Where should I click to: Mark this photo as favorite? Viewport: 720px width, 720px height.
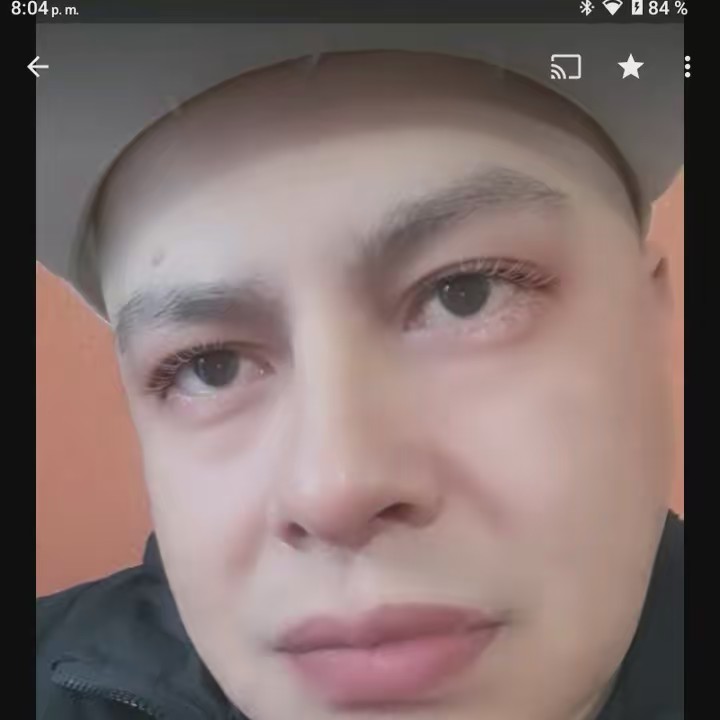coord(631,67)
